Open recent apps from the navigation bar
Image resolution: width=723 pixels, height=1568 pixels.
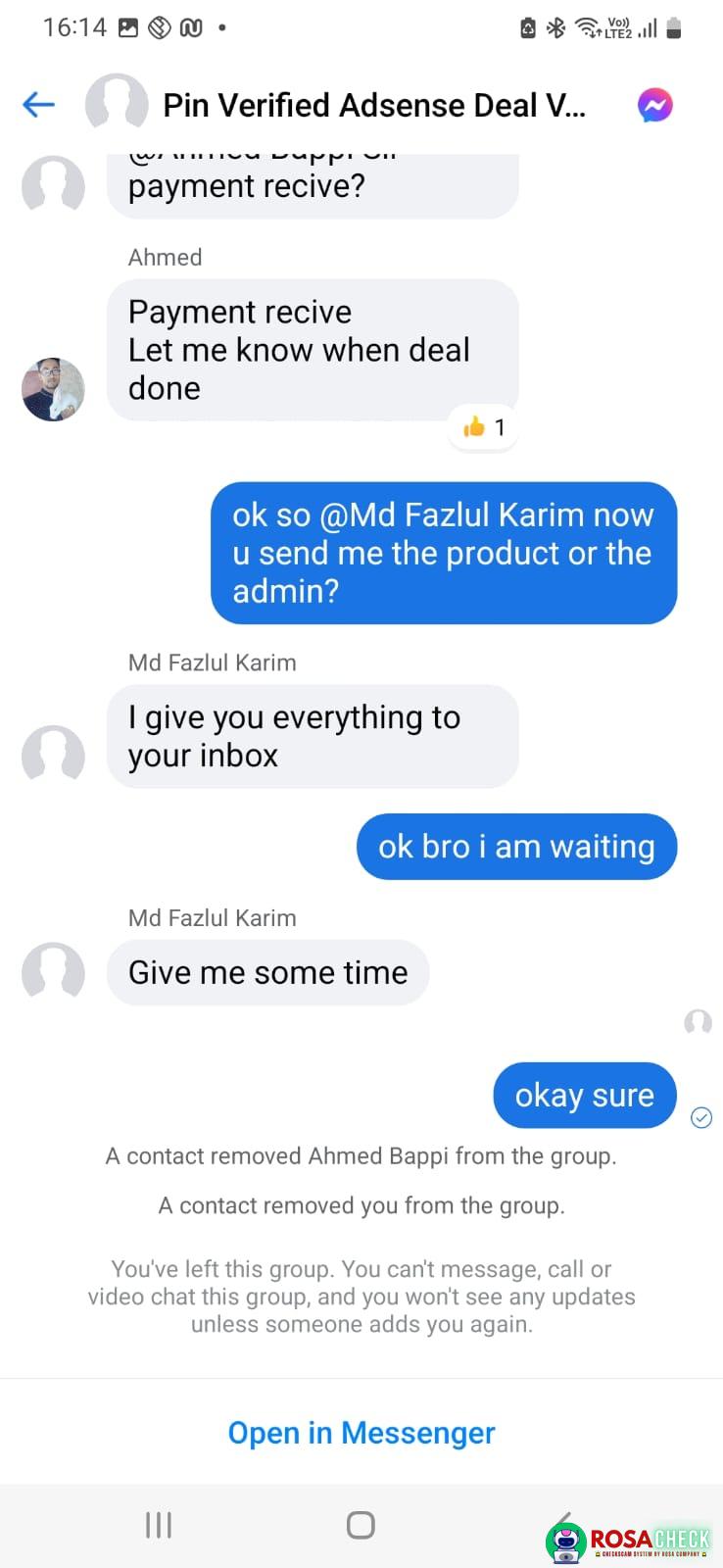coord(159,1525)
